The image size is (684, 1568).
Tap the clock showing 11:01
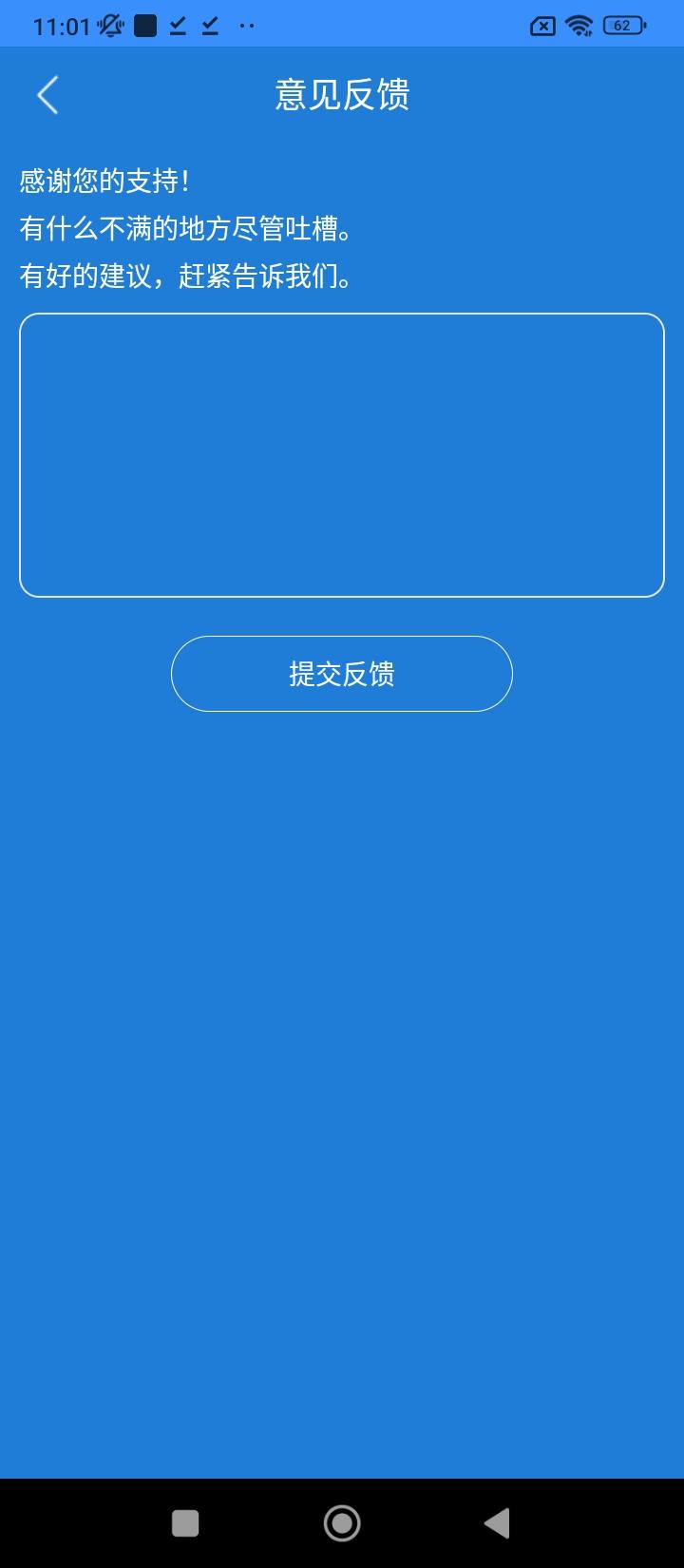click(x=62, y=26)
